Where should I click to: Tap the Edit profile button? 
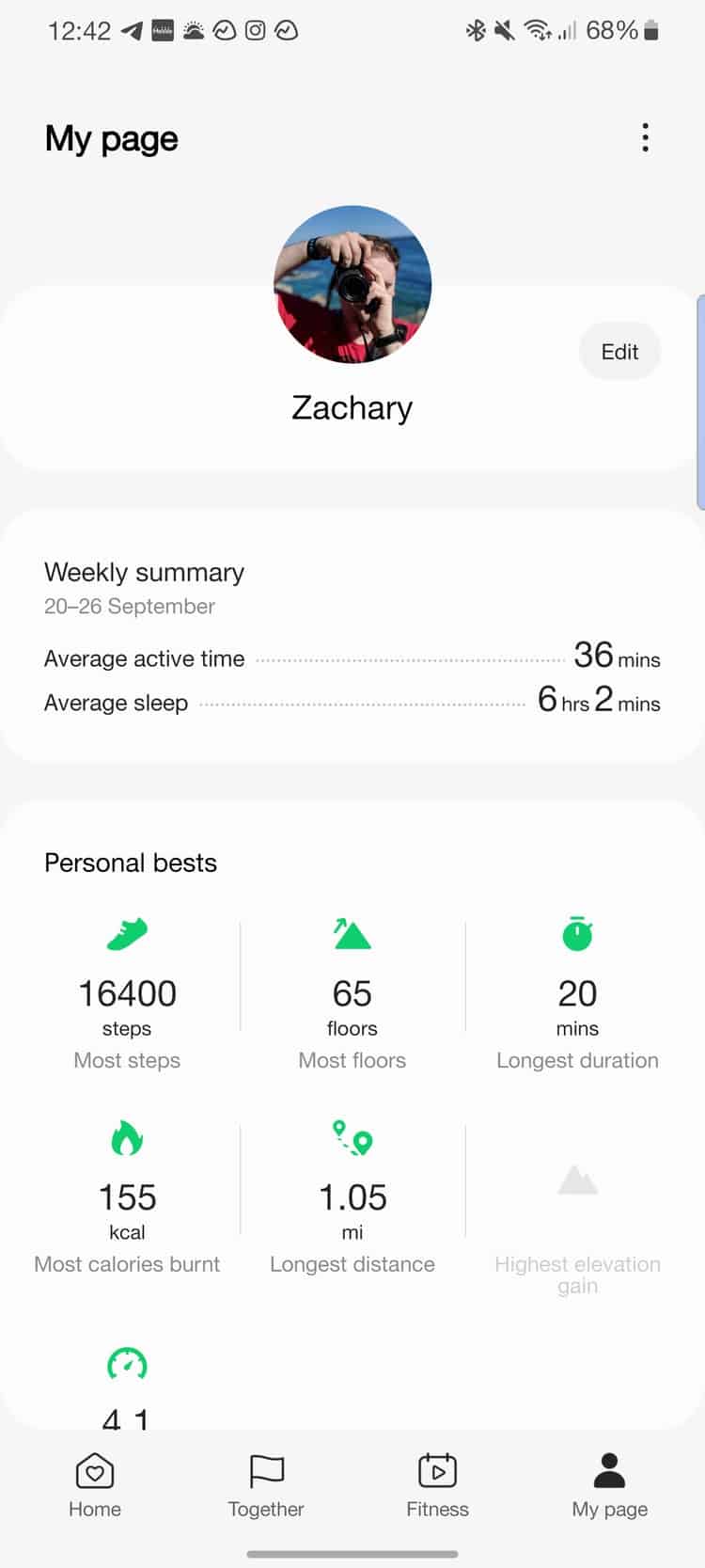point(619,352)
